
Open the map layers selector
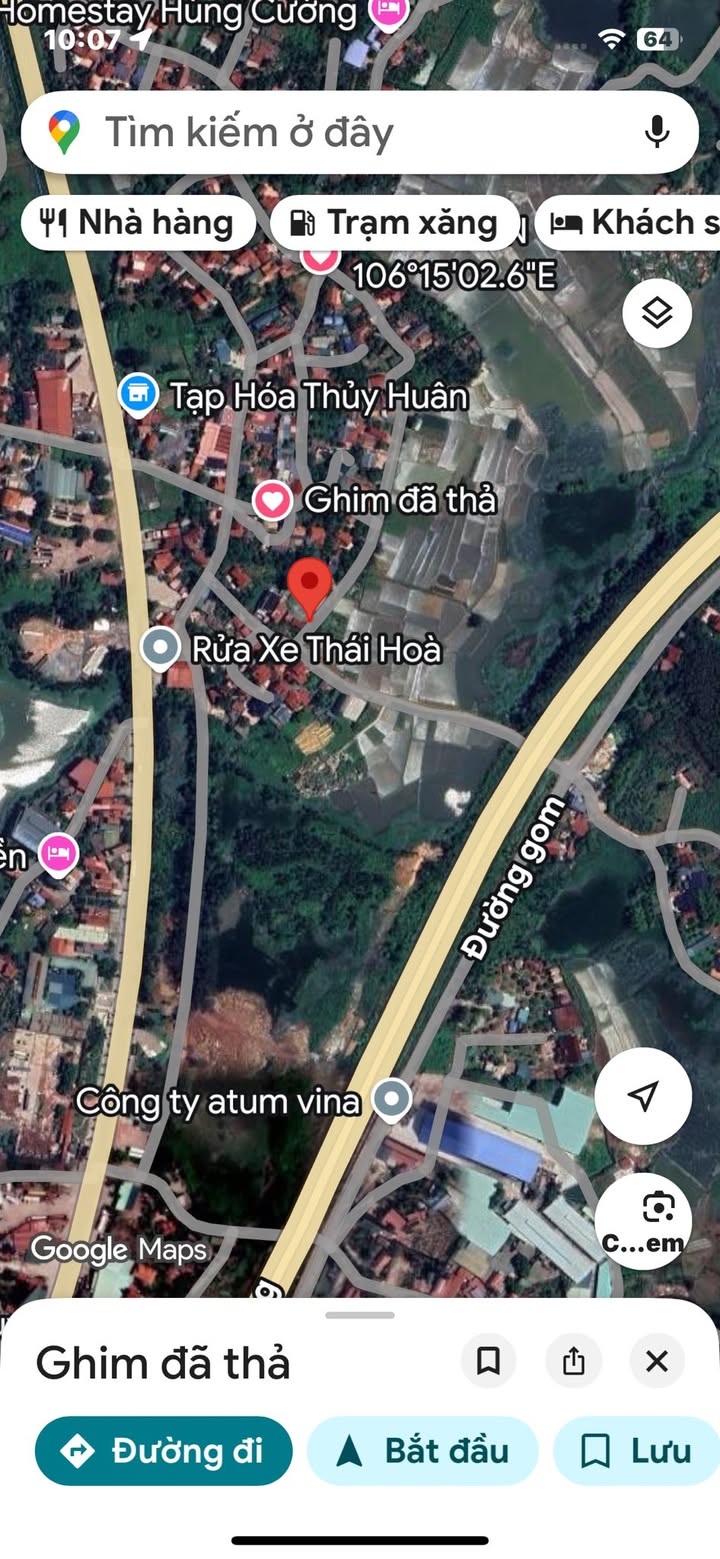click(x=656, y=314)
